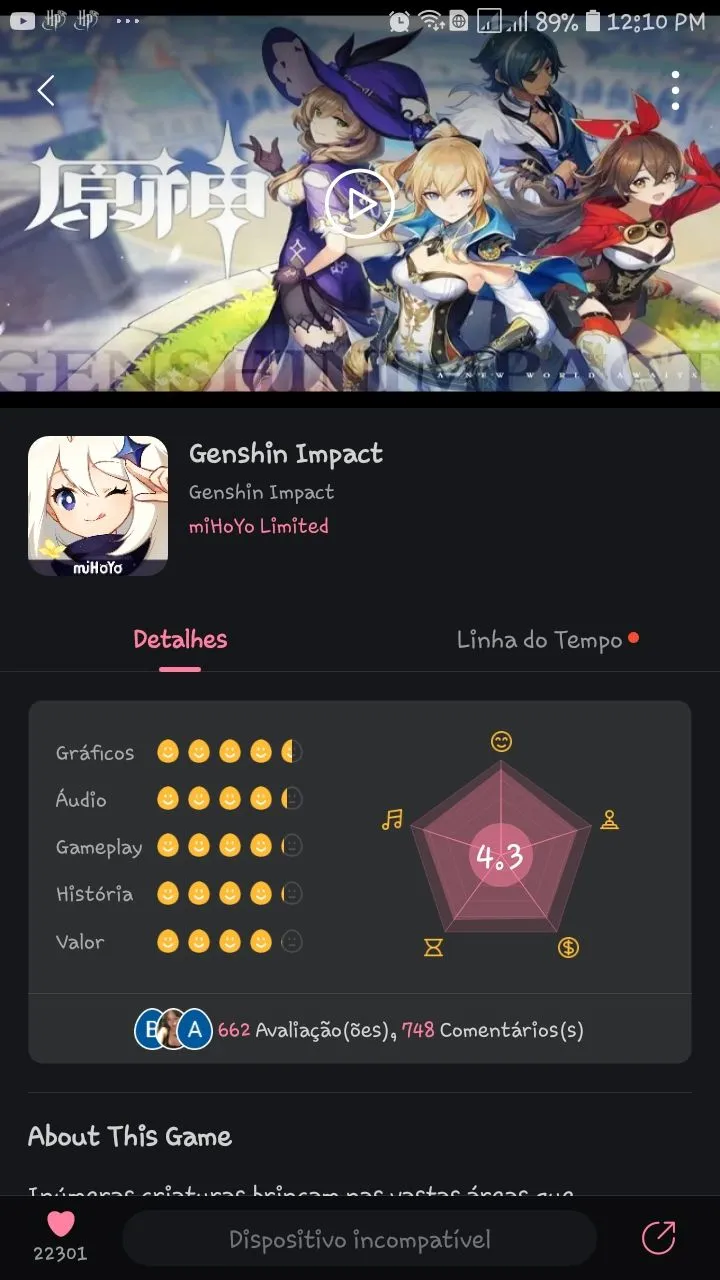Select the Detalhes tab

point(180,640)
